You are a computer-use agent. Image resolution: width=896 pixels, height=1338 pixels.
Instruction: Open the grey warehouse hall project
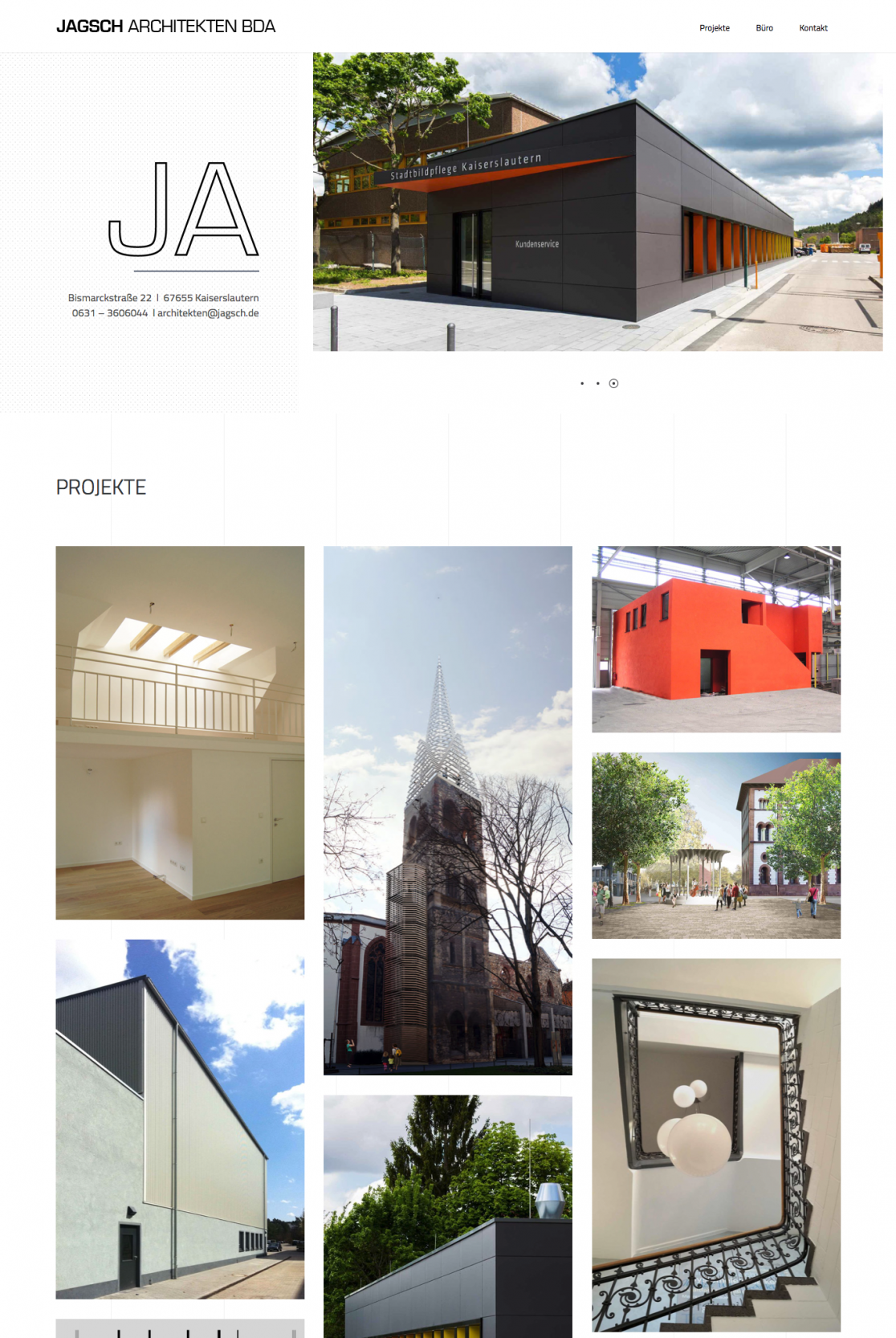pyautogui.click(x=180, y=1118)
